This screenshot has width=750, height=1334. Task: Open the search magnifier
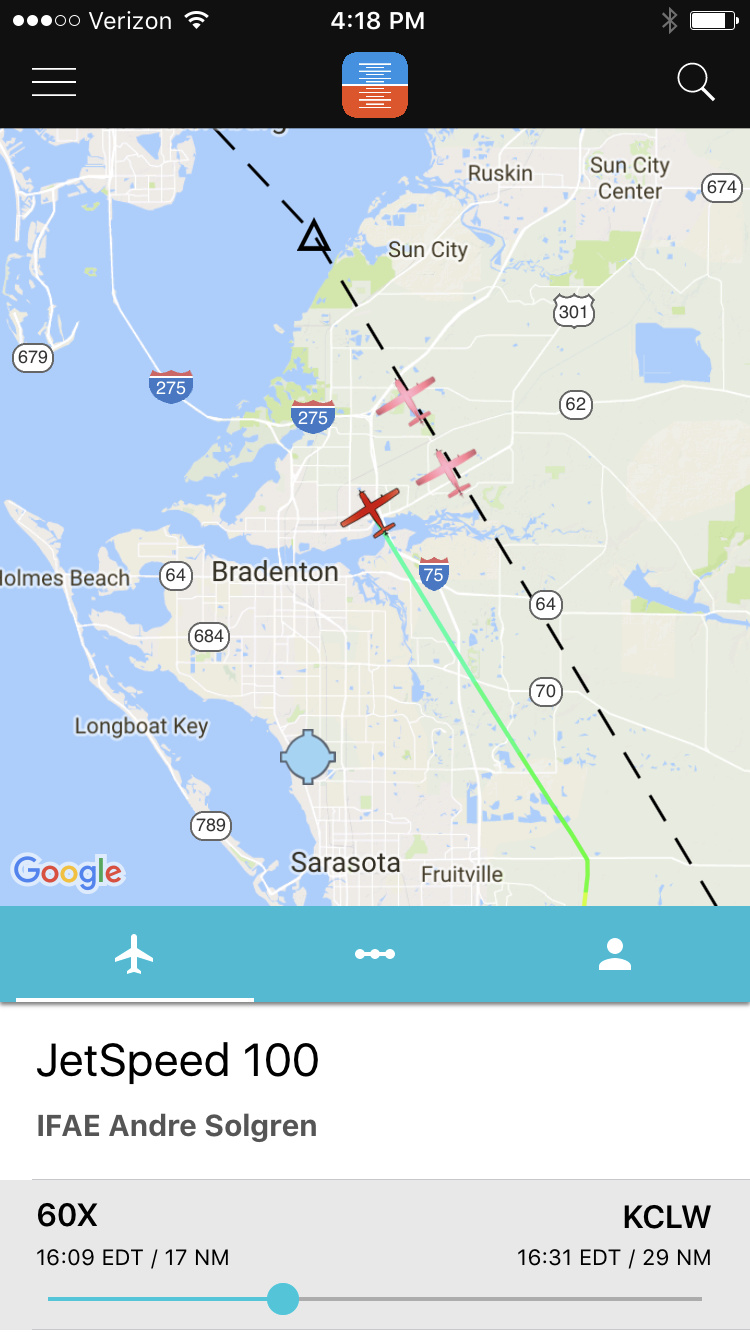[696, 82]
